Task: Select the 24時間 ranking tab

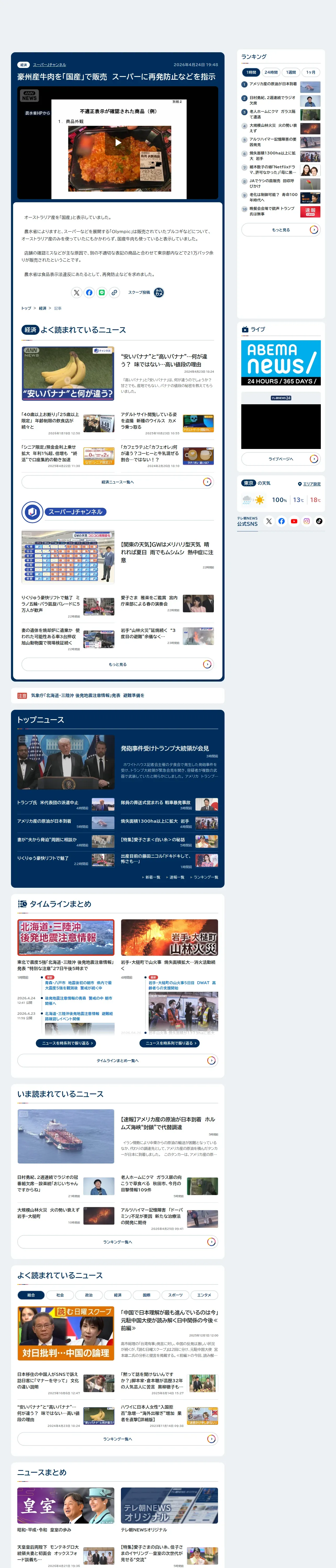Action: [x=271, y=72]
